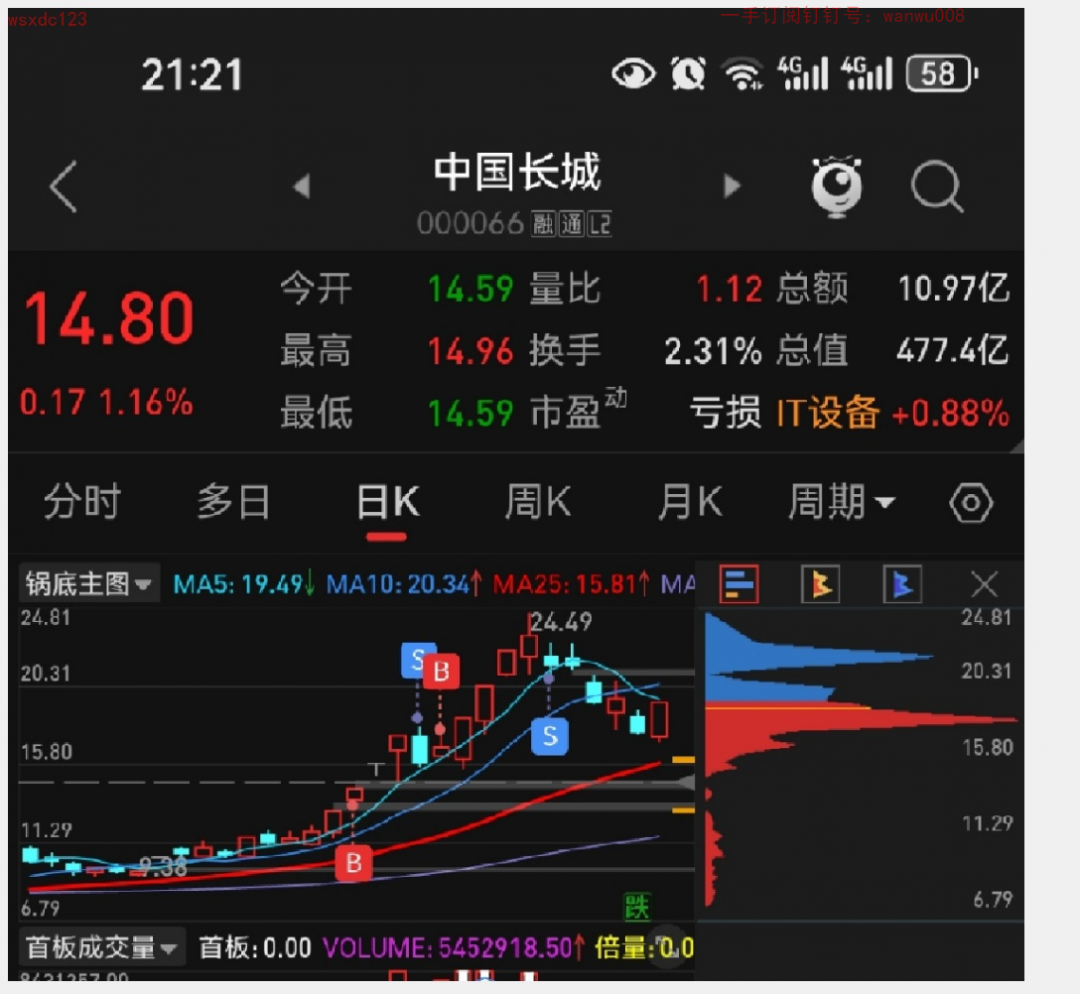Screen dimensions: 1080x994
Task: Go back using the top-left arrow
Action: pyautogui.click(x=64, y=186)
